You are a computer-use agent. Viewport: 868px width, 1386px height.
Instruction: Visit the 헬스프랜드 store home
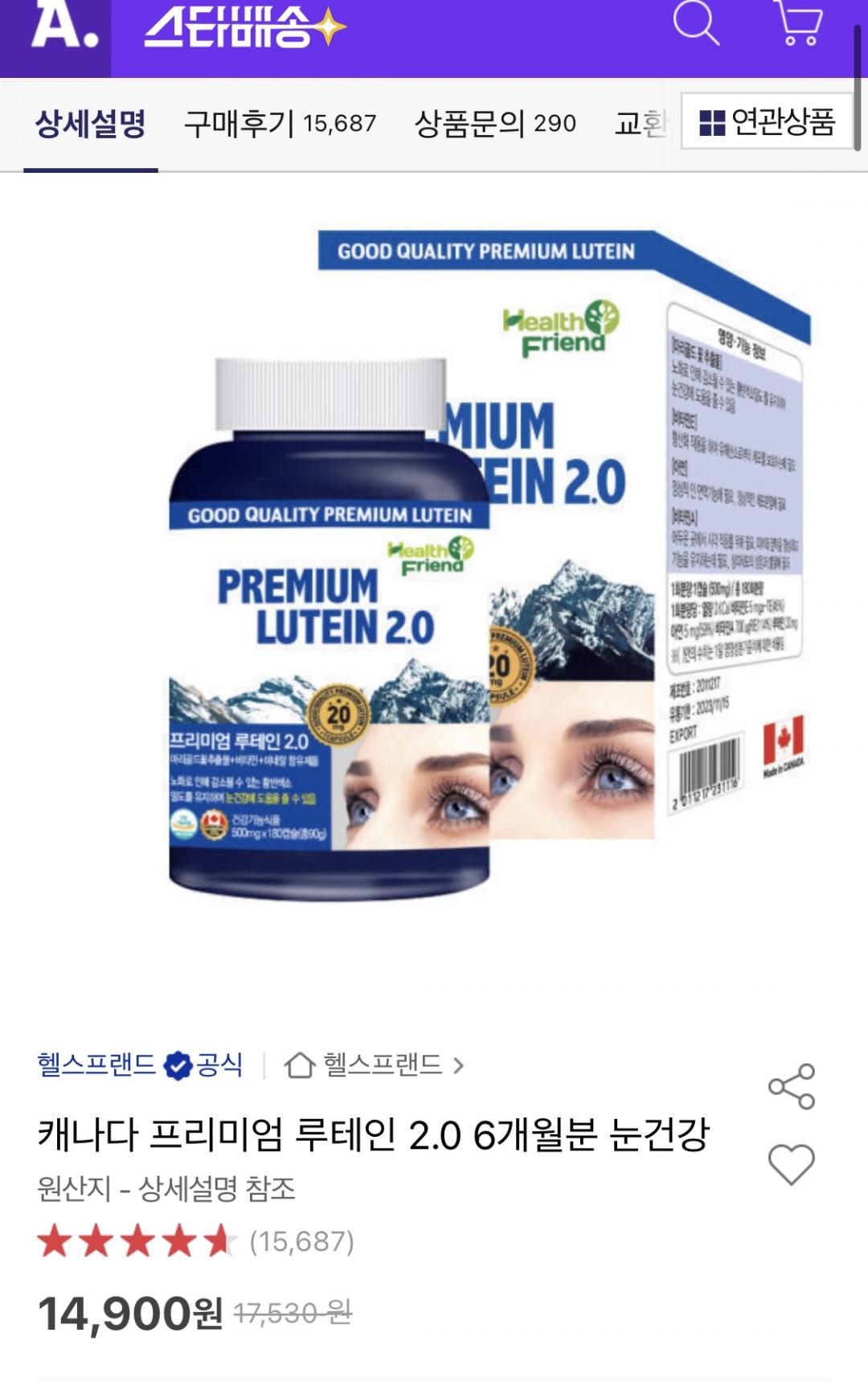375,1065
